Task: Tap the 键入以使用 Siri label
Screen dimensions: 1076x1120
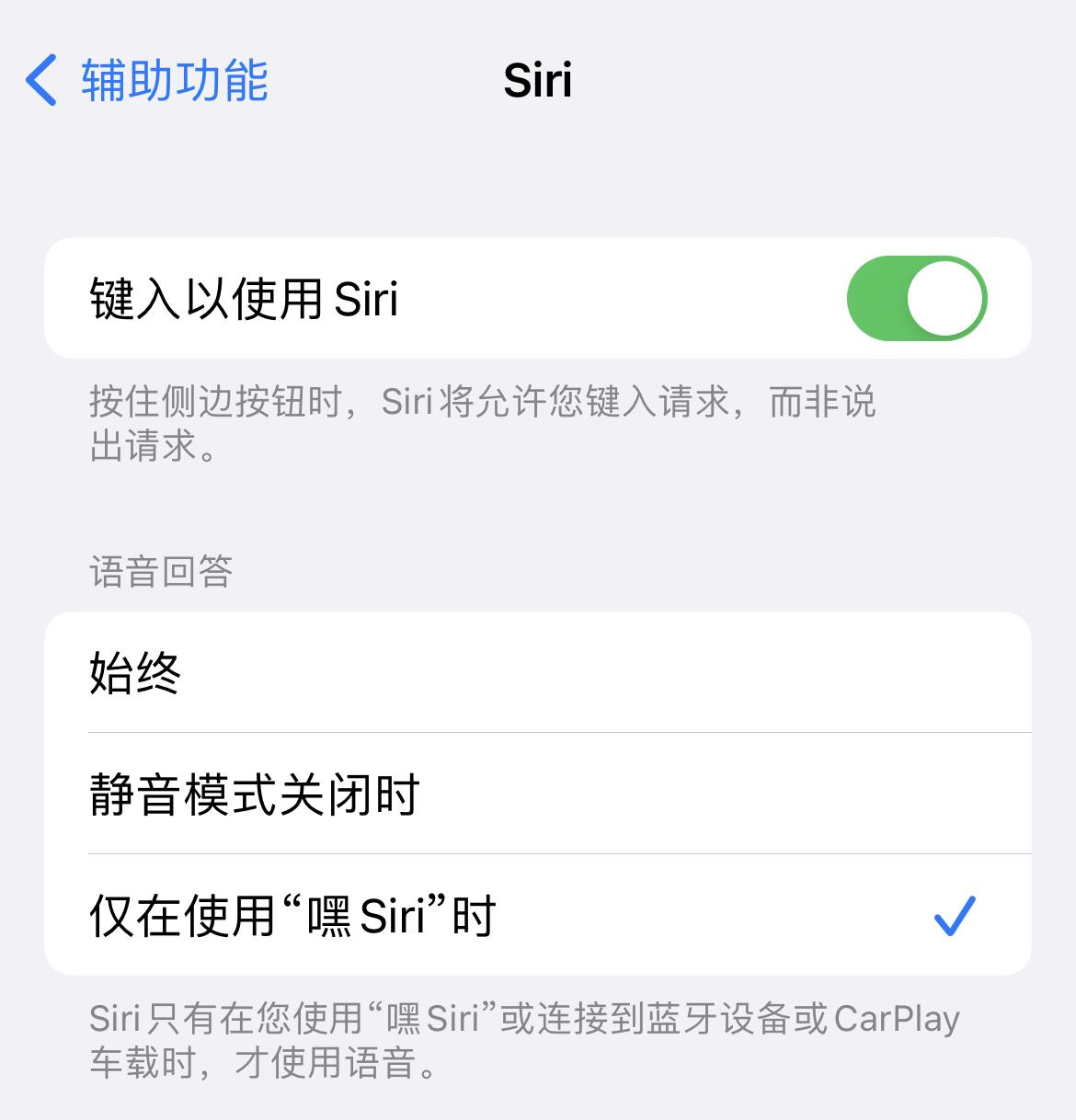Action: [244, 298]
